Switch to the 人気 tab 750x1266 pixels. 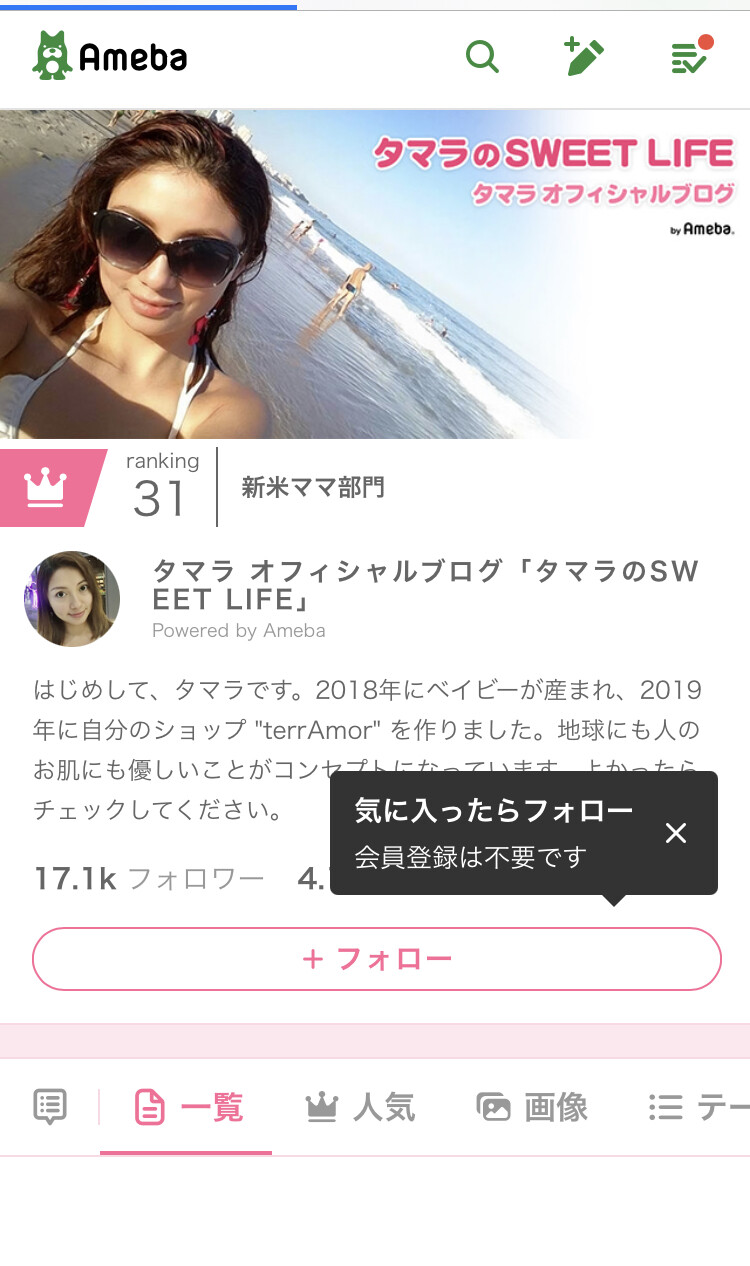click(360, 1107)
